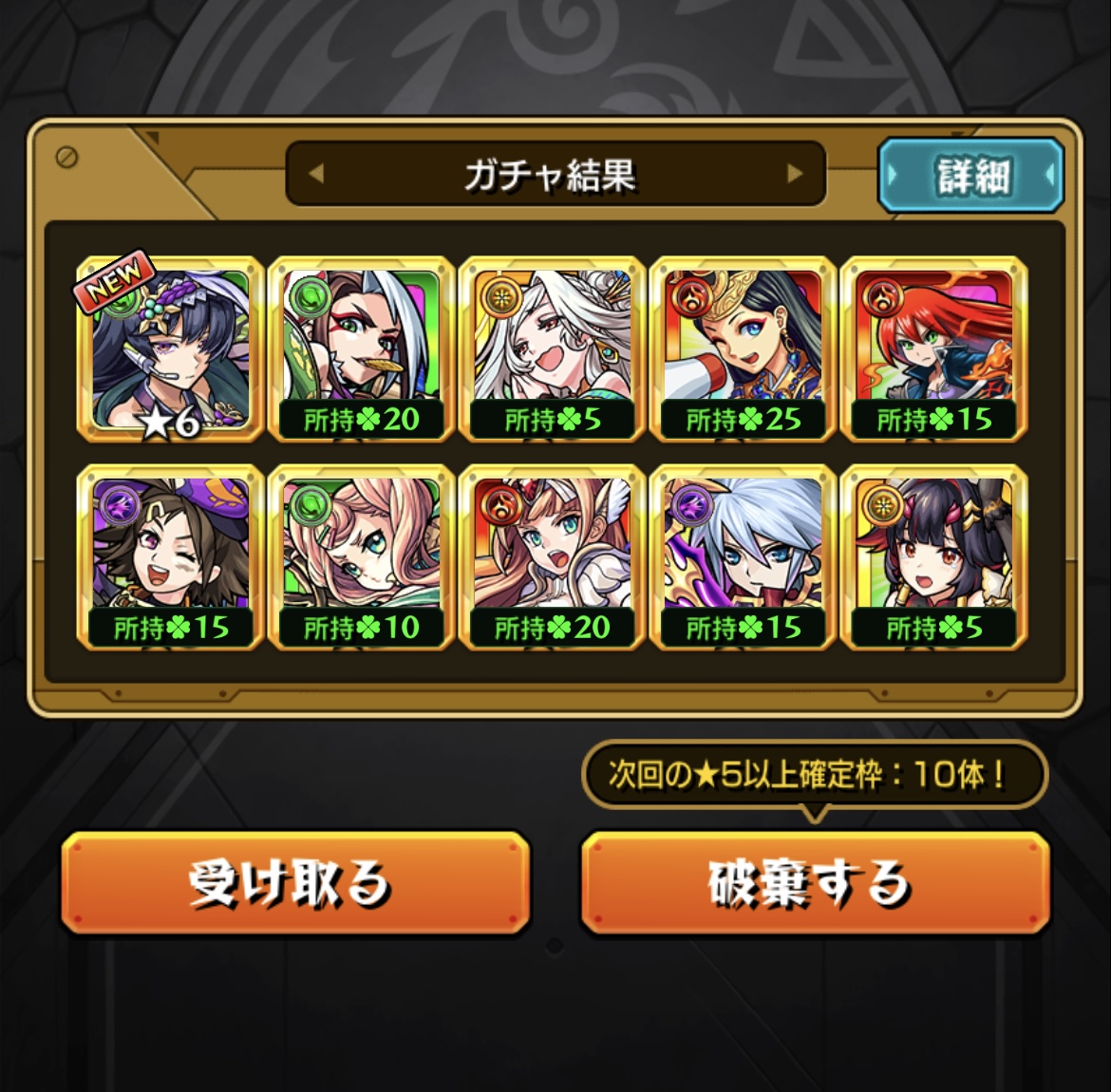The height and width of the screenshot is (1092, 1111).
Task: Open the horned black-haired character with 所持5
Action: (934, 557)
